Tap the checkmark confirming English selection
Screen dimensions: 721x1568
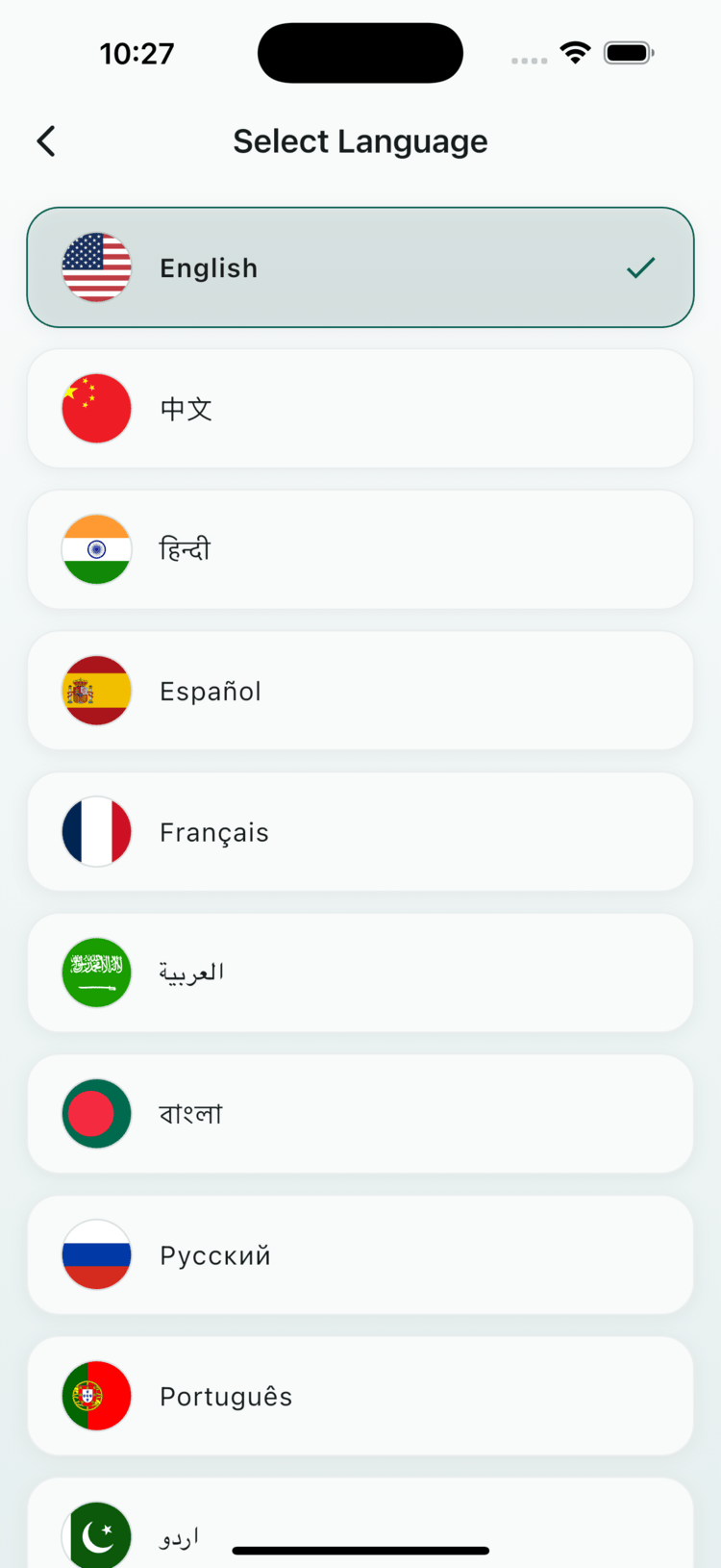click(x=641, y=267)
